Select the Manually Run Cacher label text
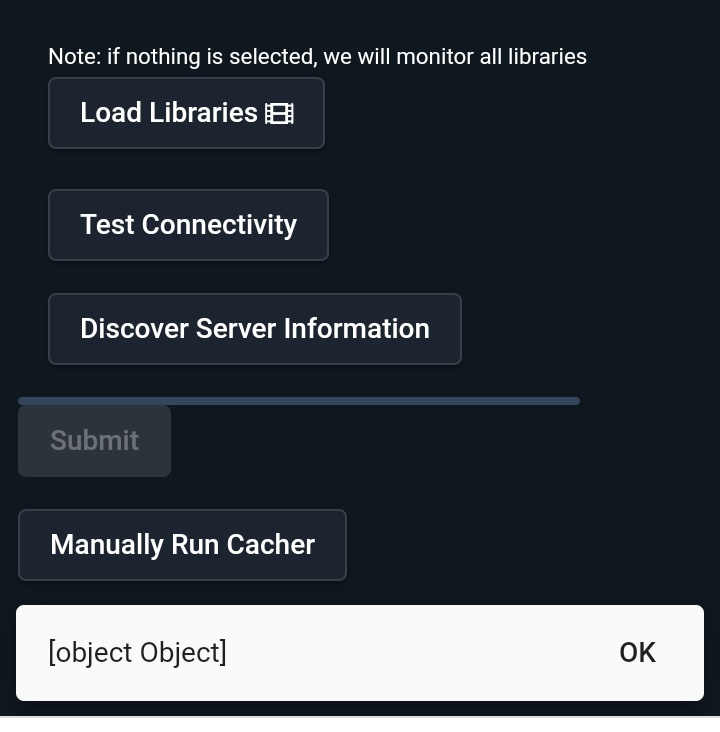 pos(182,544)
